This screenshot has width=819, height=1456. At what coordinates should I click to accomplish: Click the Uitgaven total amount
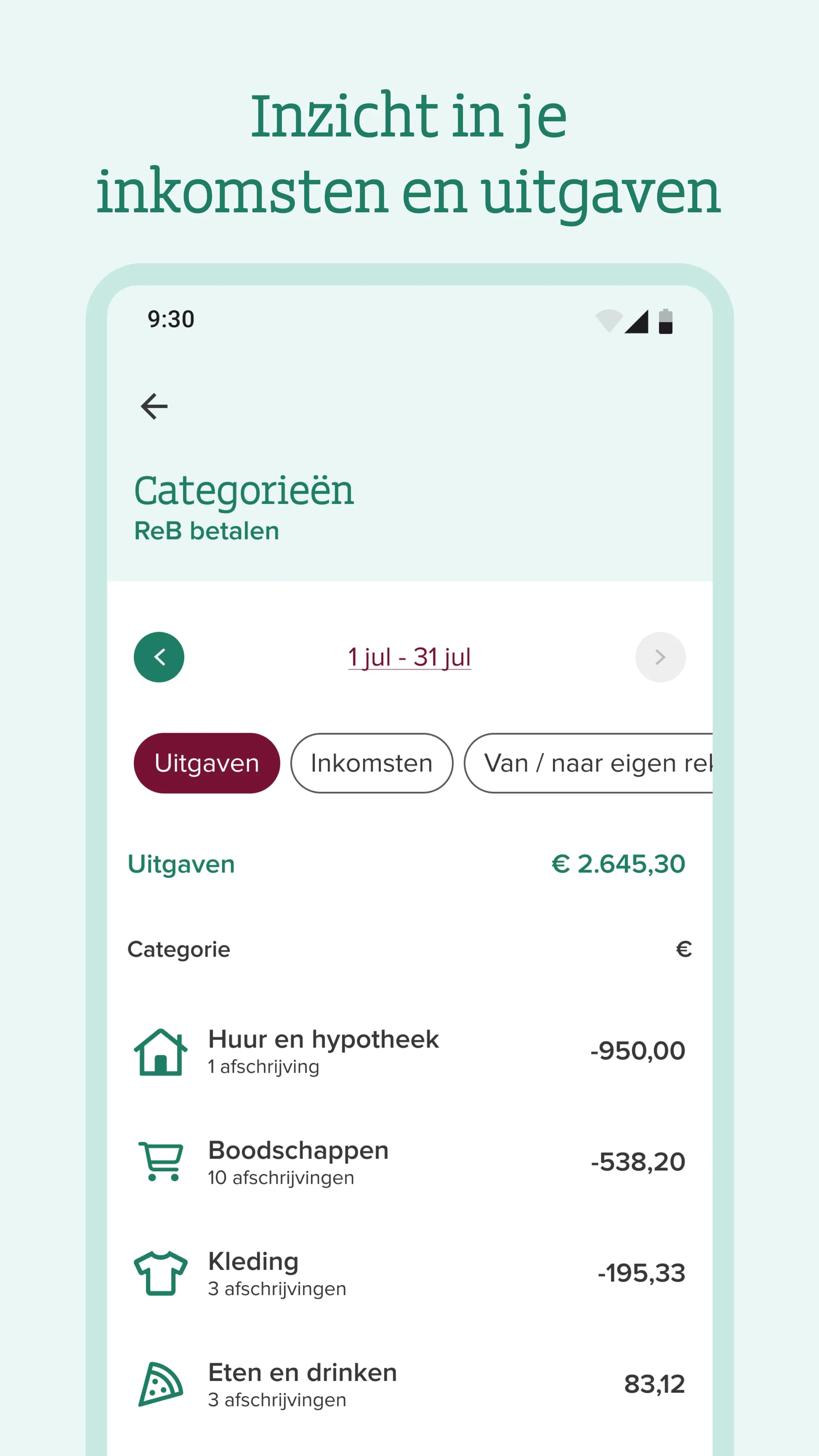[618, 863]
